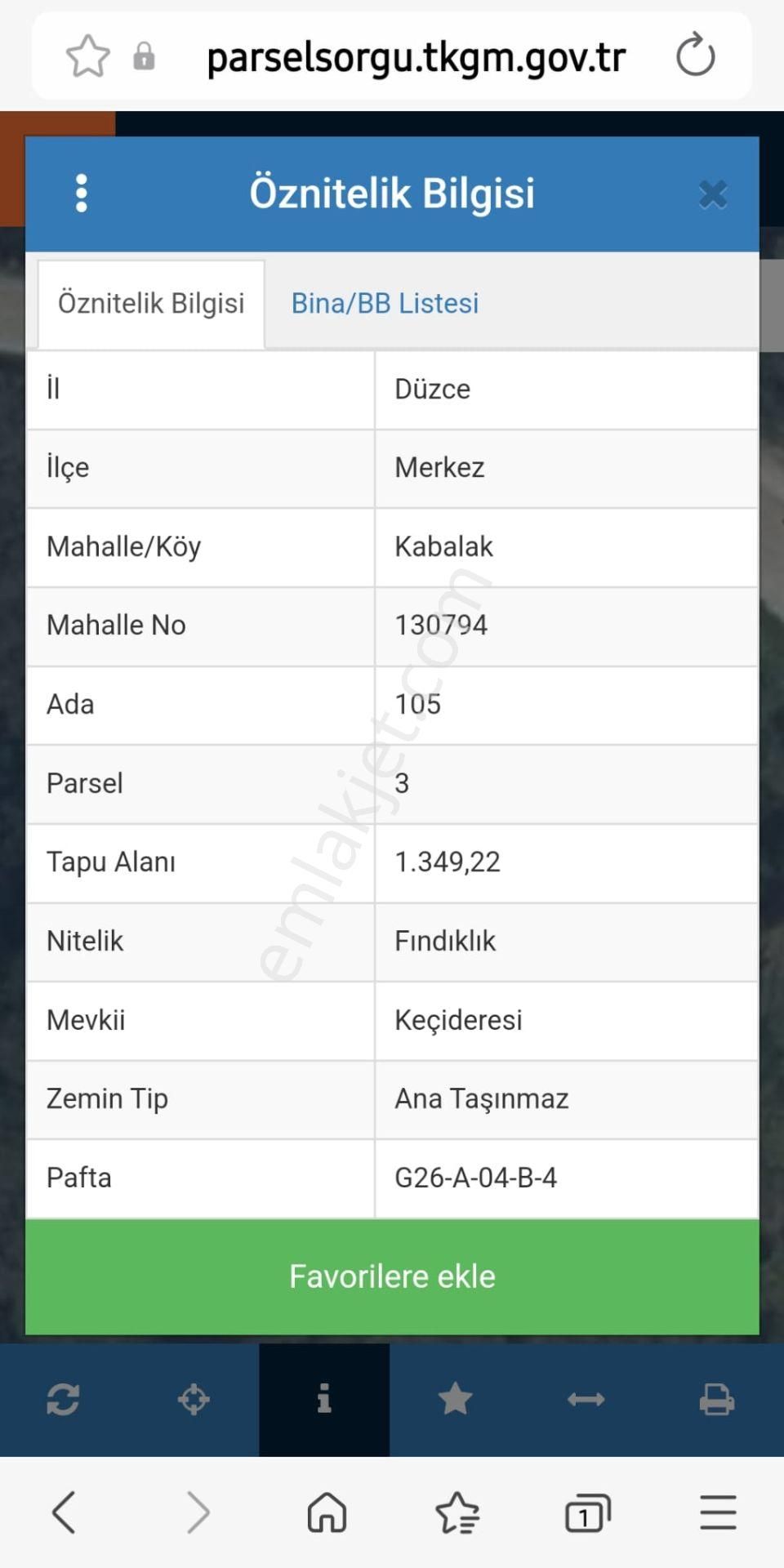The image size is (784, 1568).
Task: Close the Öznitelik Bilgisi dialog
Action: click(712, 195)
